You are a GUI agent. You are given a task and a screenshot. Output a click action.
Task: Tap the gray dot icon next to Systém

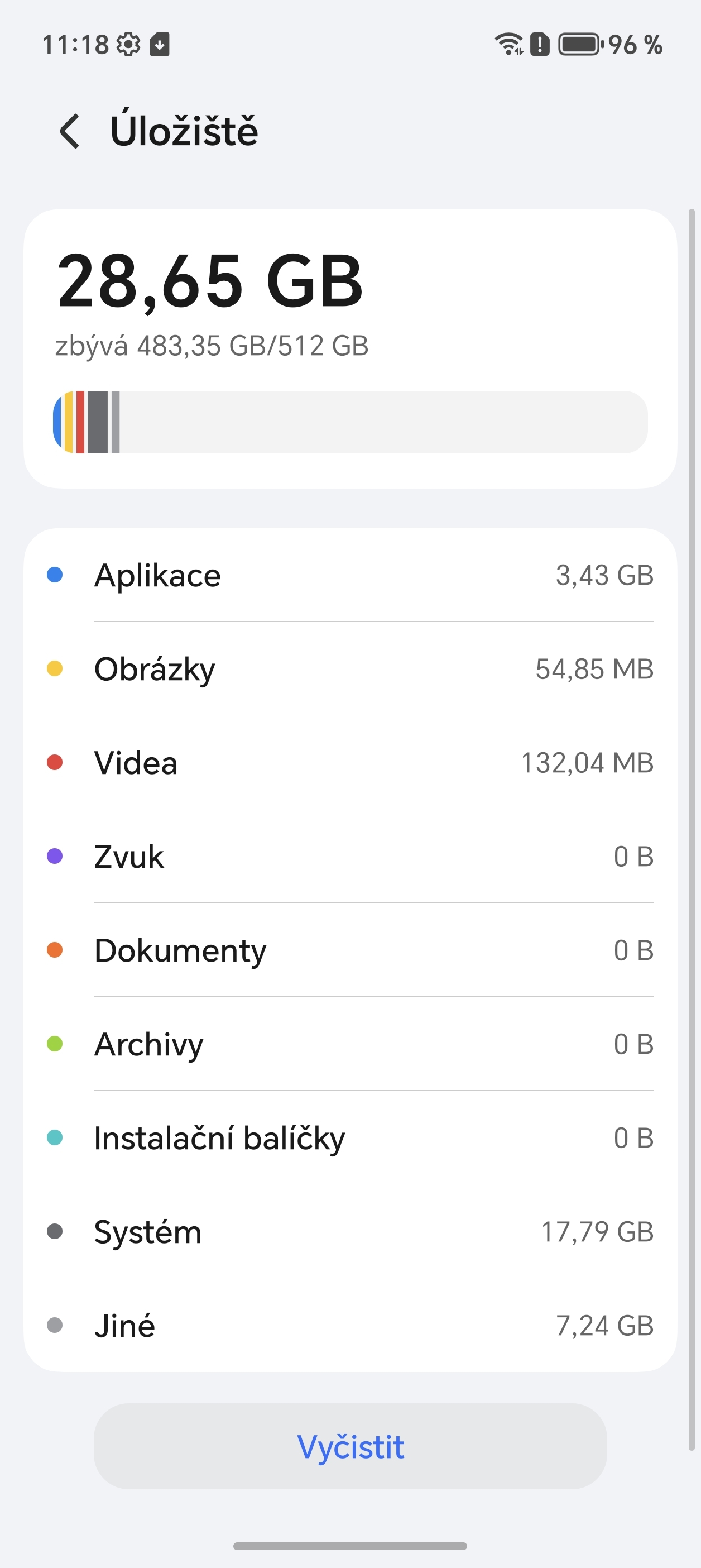[55, 1231]
